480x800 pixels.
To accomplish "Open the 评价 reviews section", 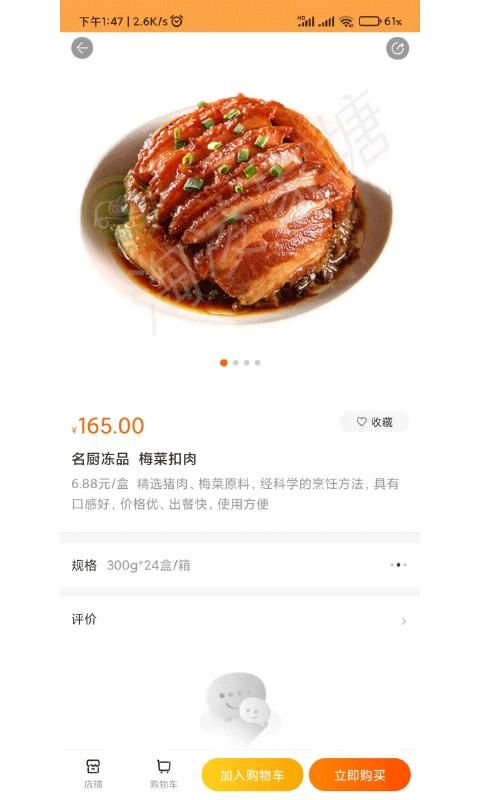I will (x=240, y=620).
